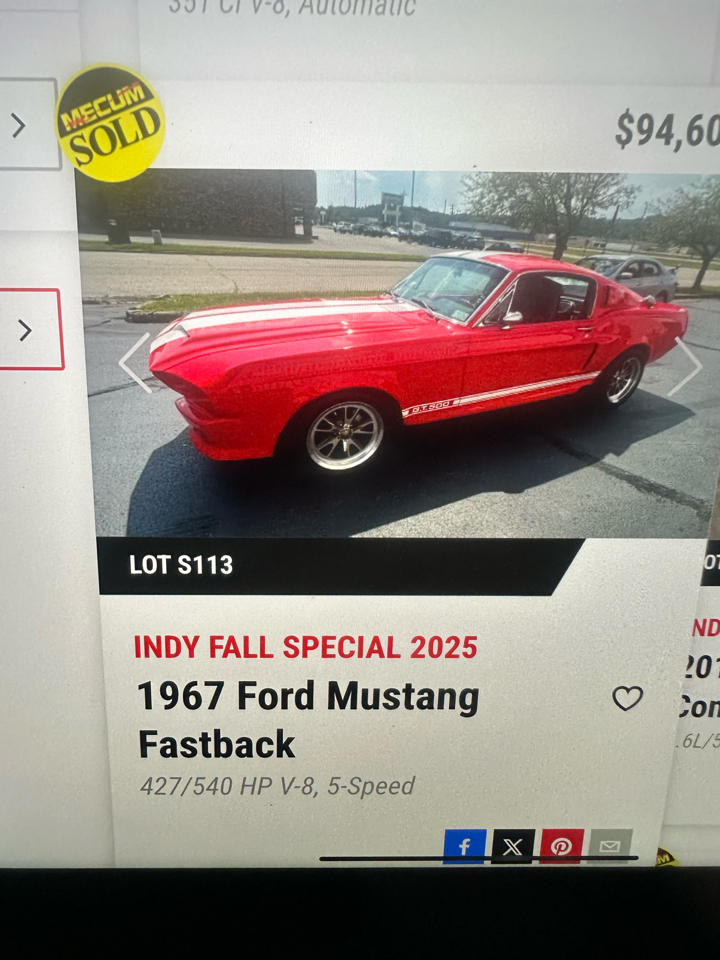Show the previous photo of the Mustang
Viewport: 720px width, 960px height.
(134, 362)
